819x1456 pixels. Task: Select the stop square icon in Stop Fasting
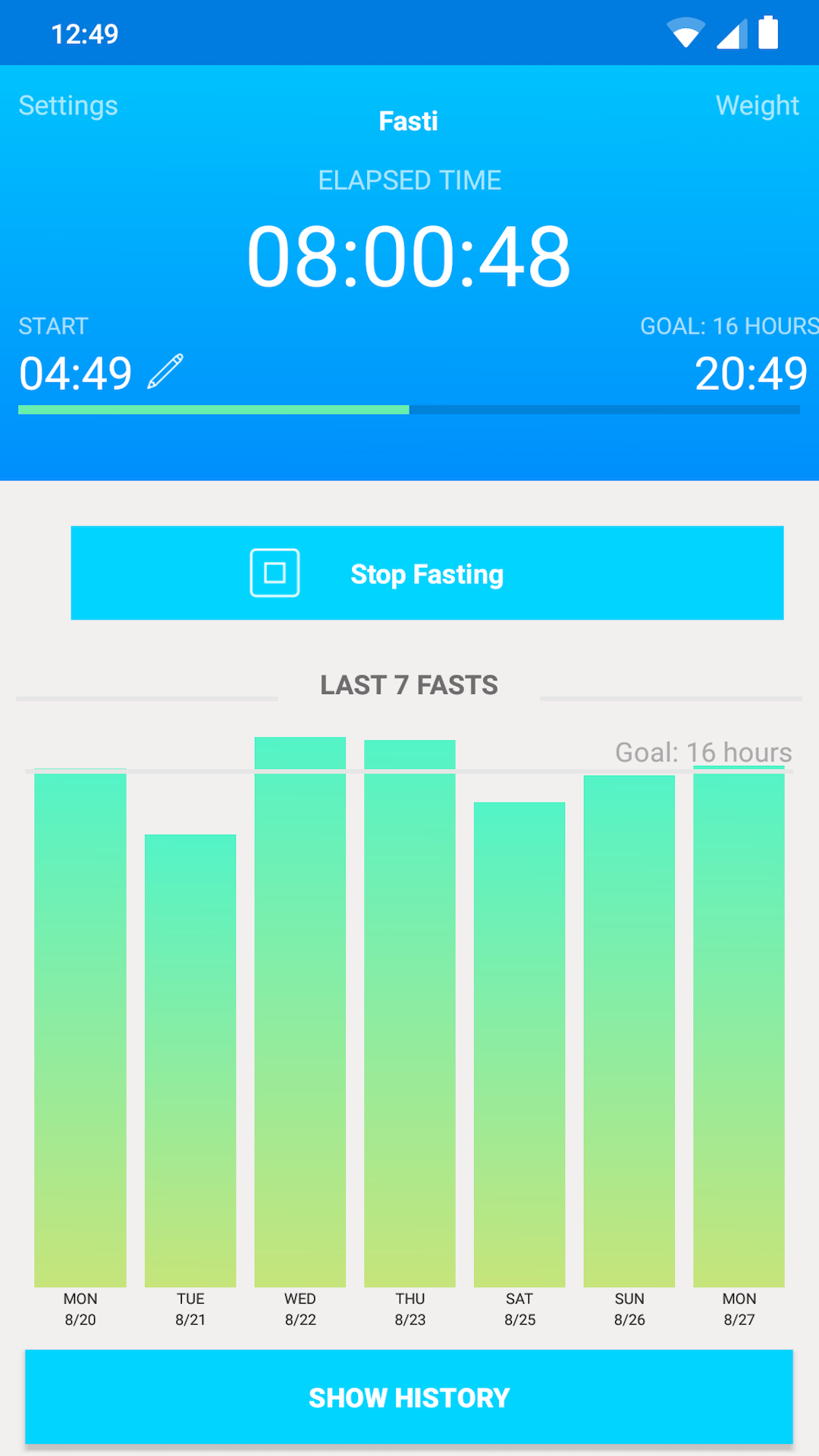[x=274, y=574]
